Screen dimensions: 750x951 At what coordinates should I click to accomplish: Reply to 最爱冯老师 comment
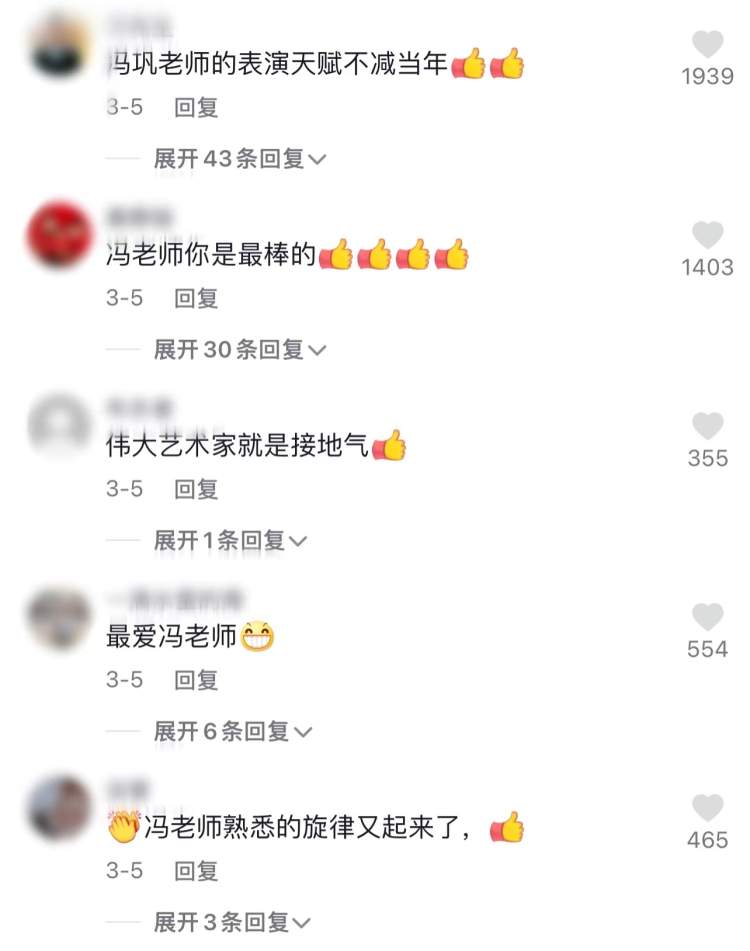196,680
